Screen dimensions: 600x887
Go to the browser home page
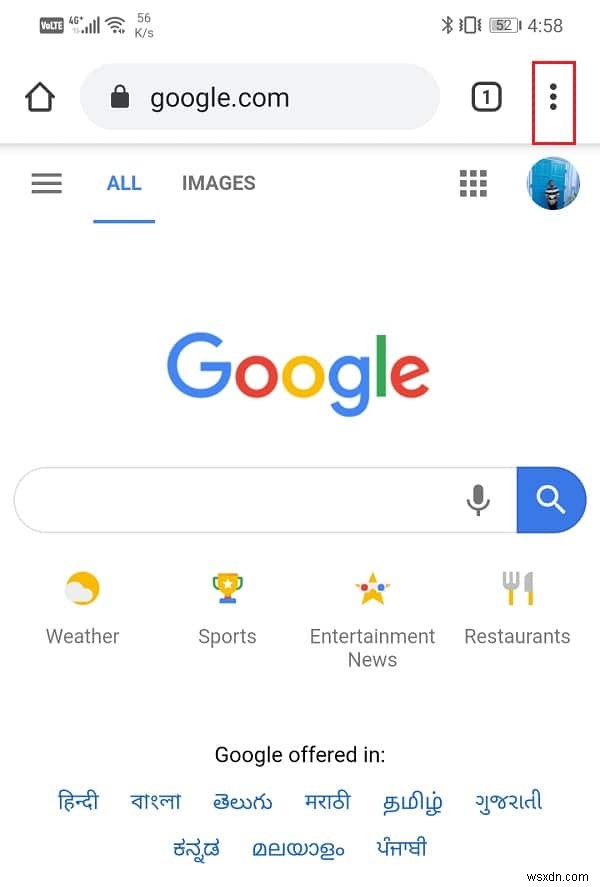point(40,98)
